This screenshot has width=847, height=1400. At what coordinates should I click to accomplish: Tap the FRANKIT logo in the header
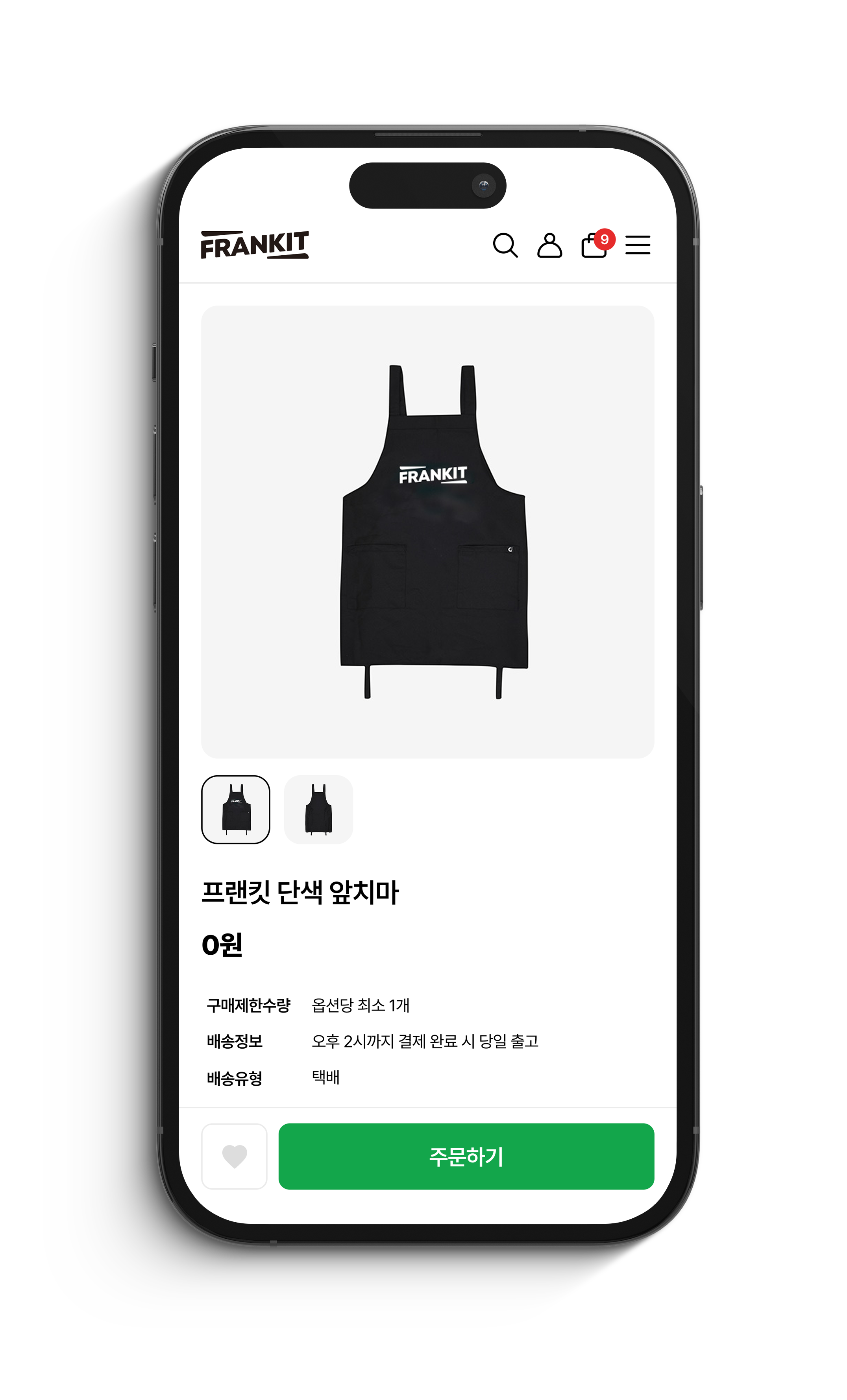(x=254, y=244)
